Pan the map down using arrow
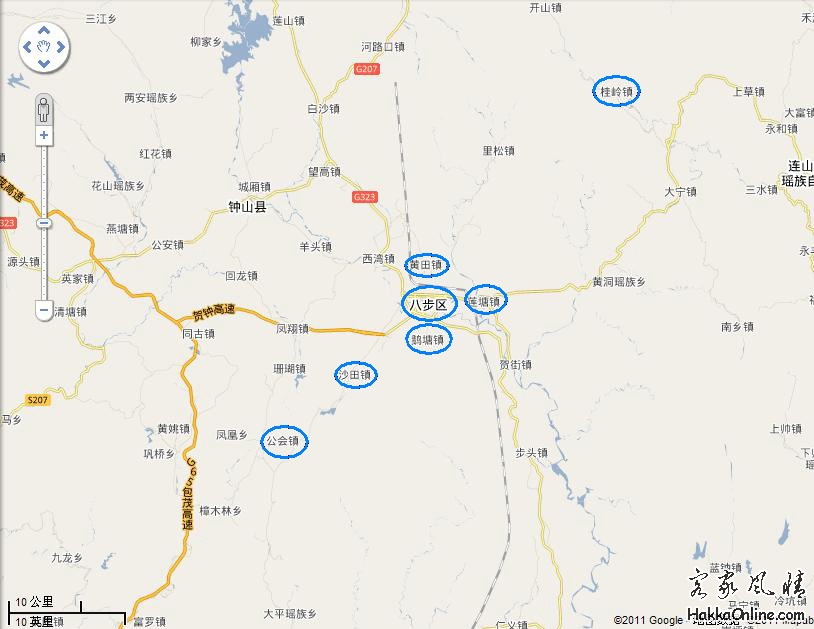 [x=44, y=63]
